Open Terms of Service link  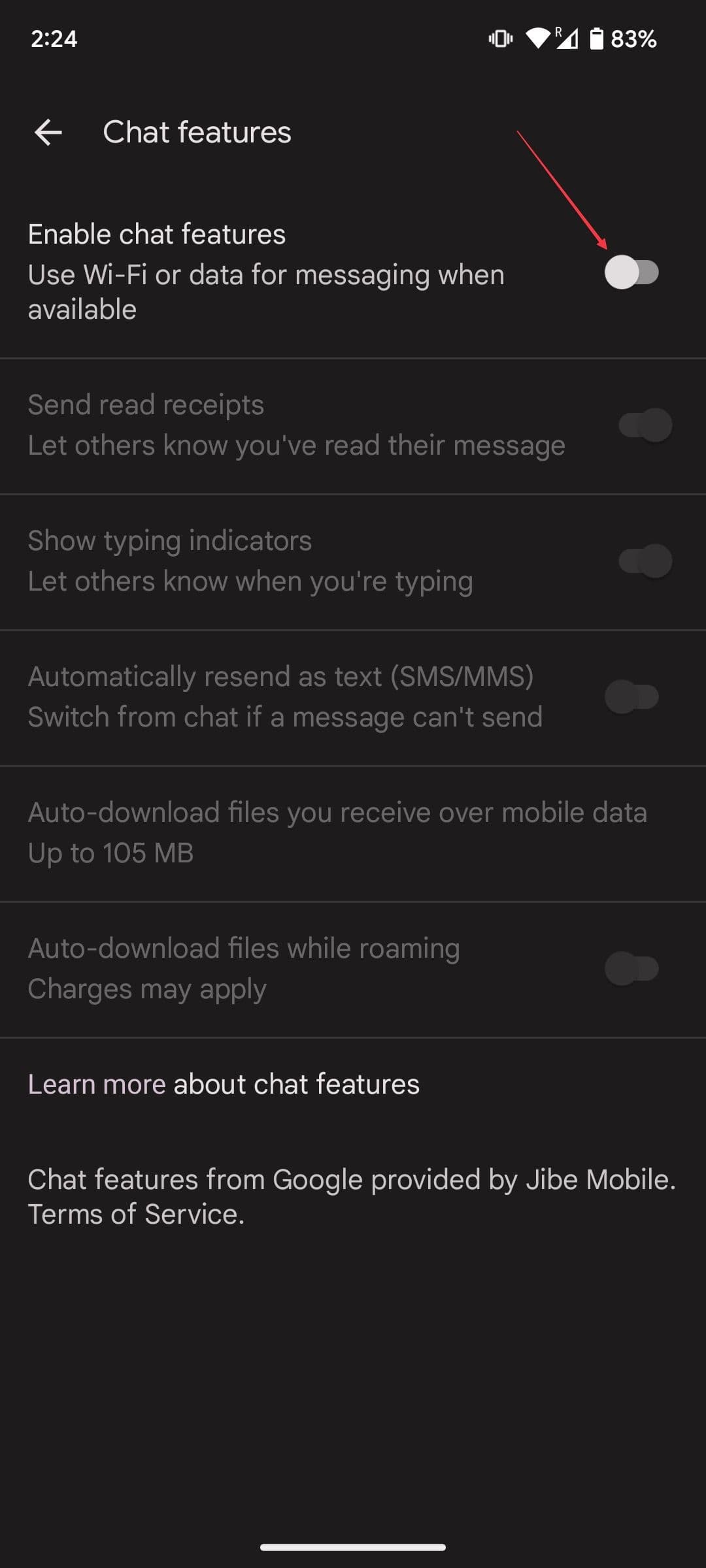pyautogui.click(x=135, y=1215)
